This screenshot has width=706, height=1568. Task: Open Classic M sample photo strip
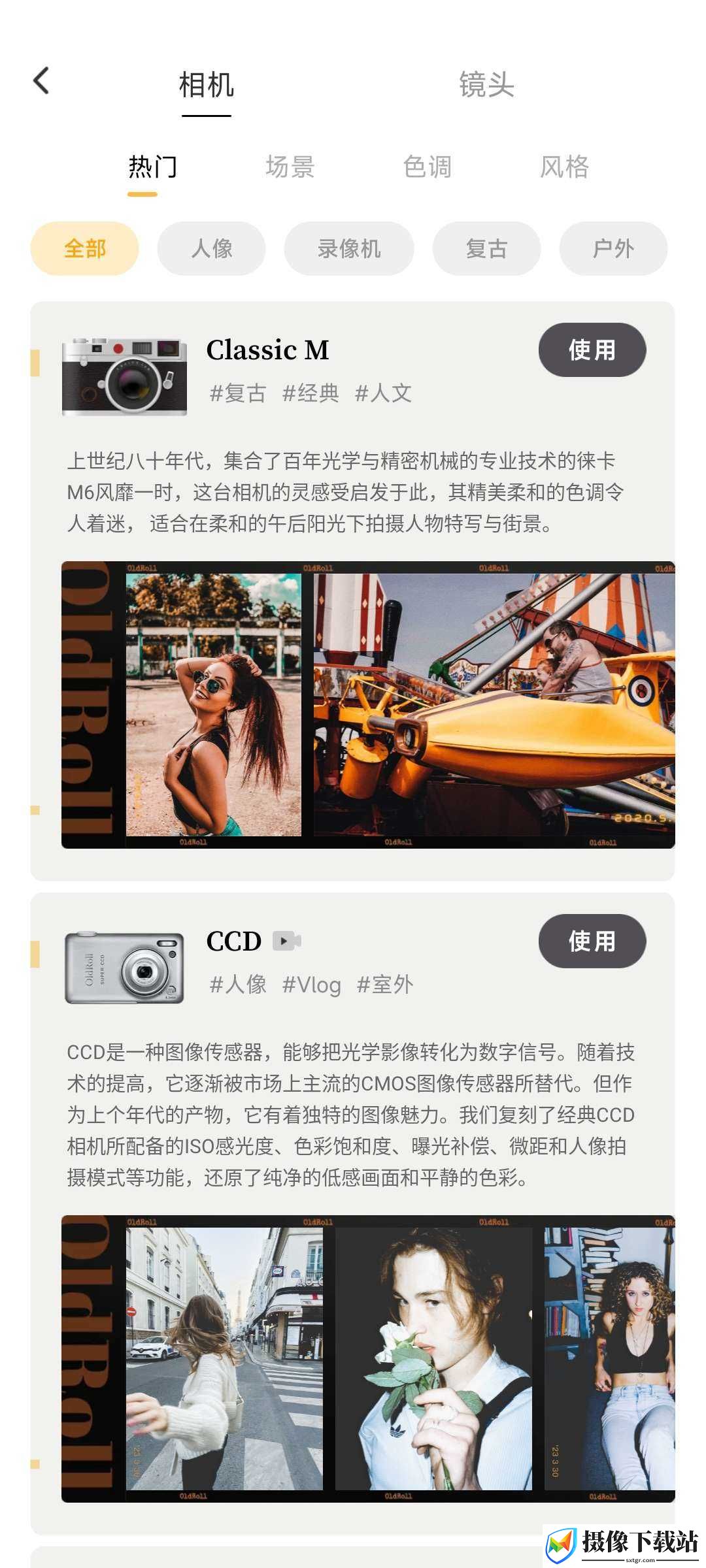[368, 705]
